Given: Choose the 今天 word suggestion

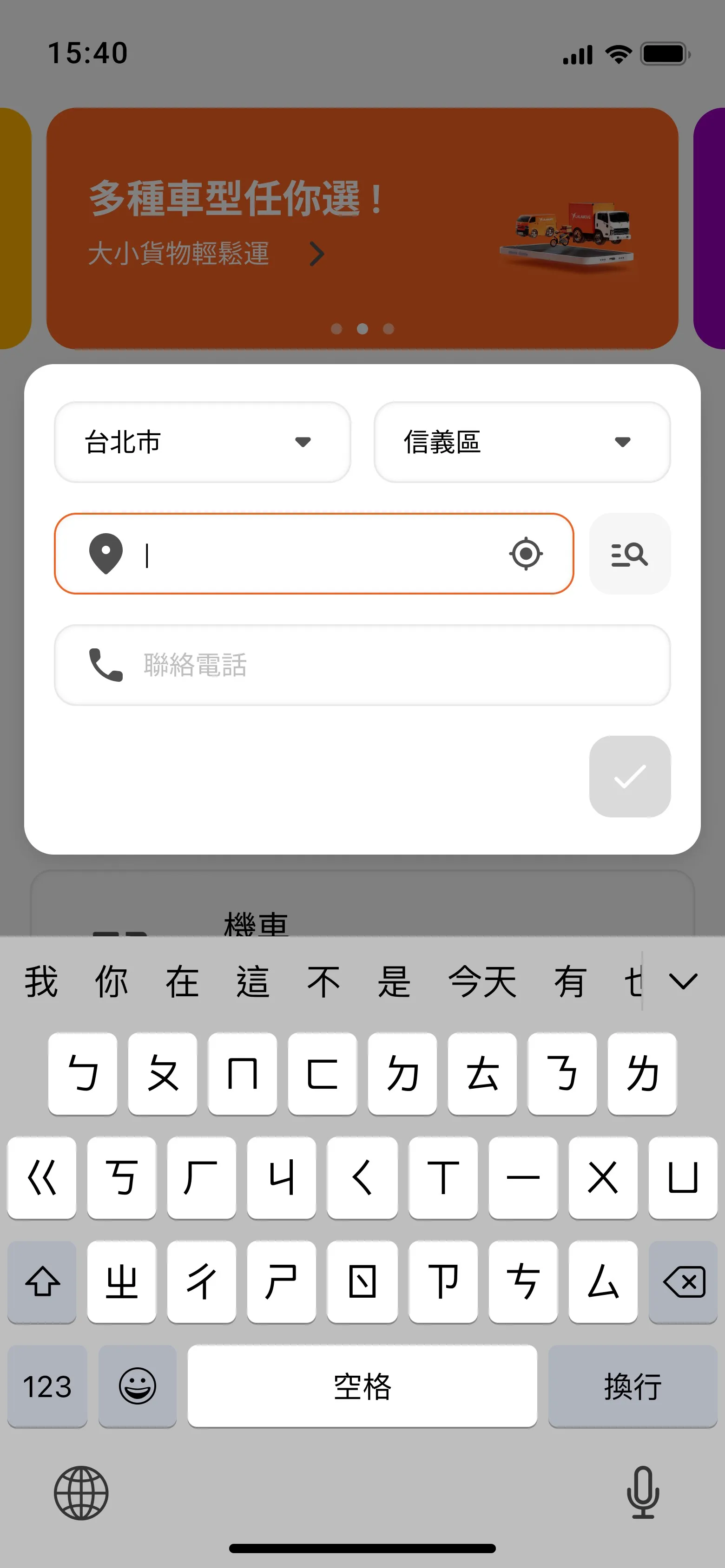Looking at the screenshot, I should point(482,980).
